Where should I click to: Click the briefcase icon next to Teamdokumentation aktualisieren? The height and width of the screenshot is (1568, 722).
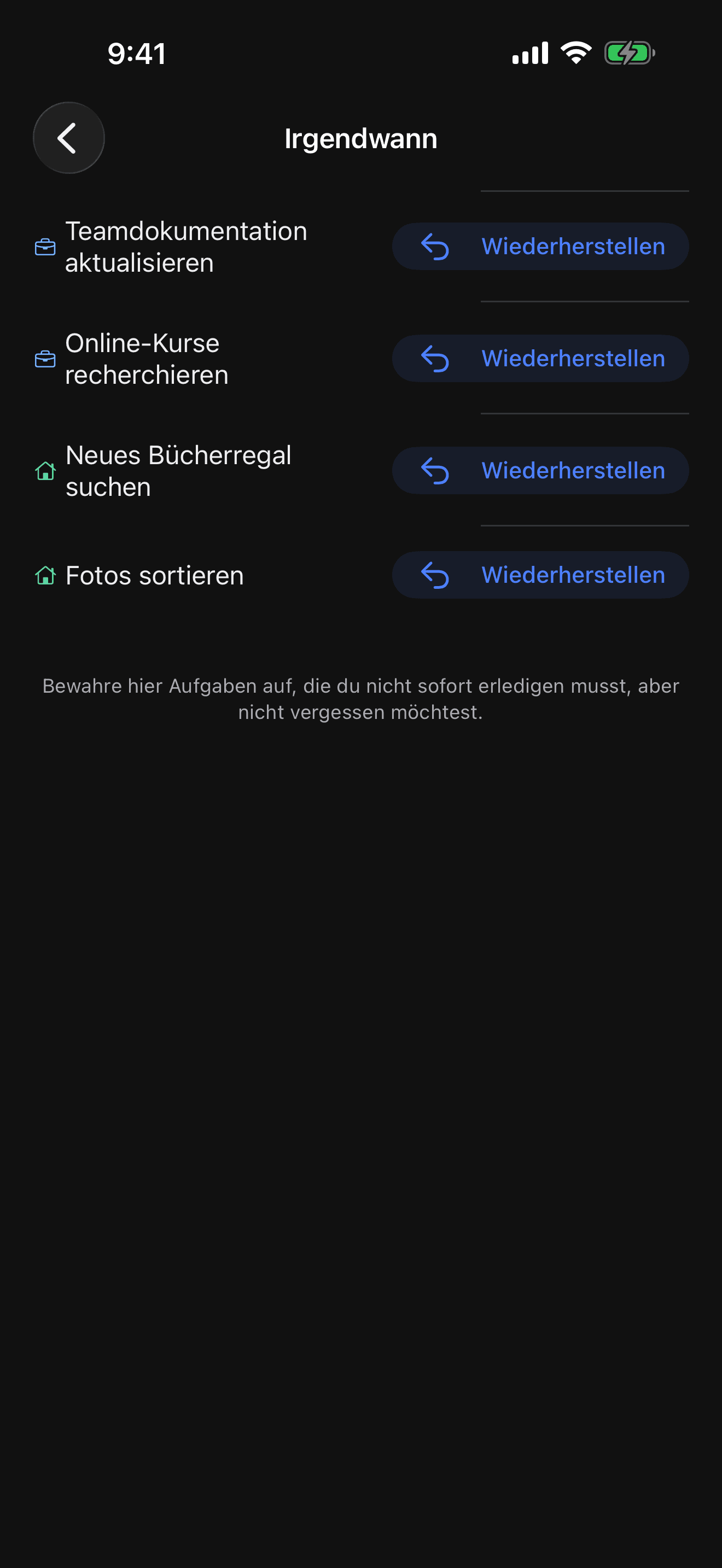[45, 247]
